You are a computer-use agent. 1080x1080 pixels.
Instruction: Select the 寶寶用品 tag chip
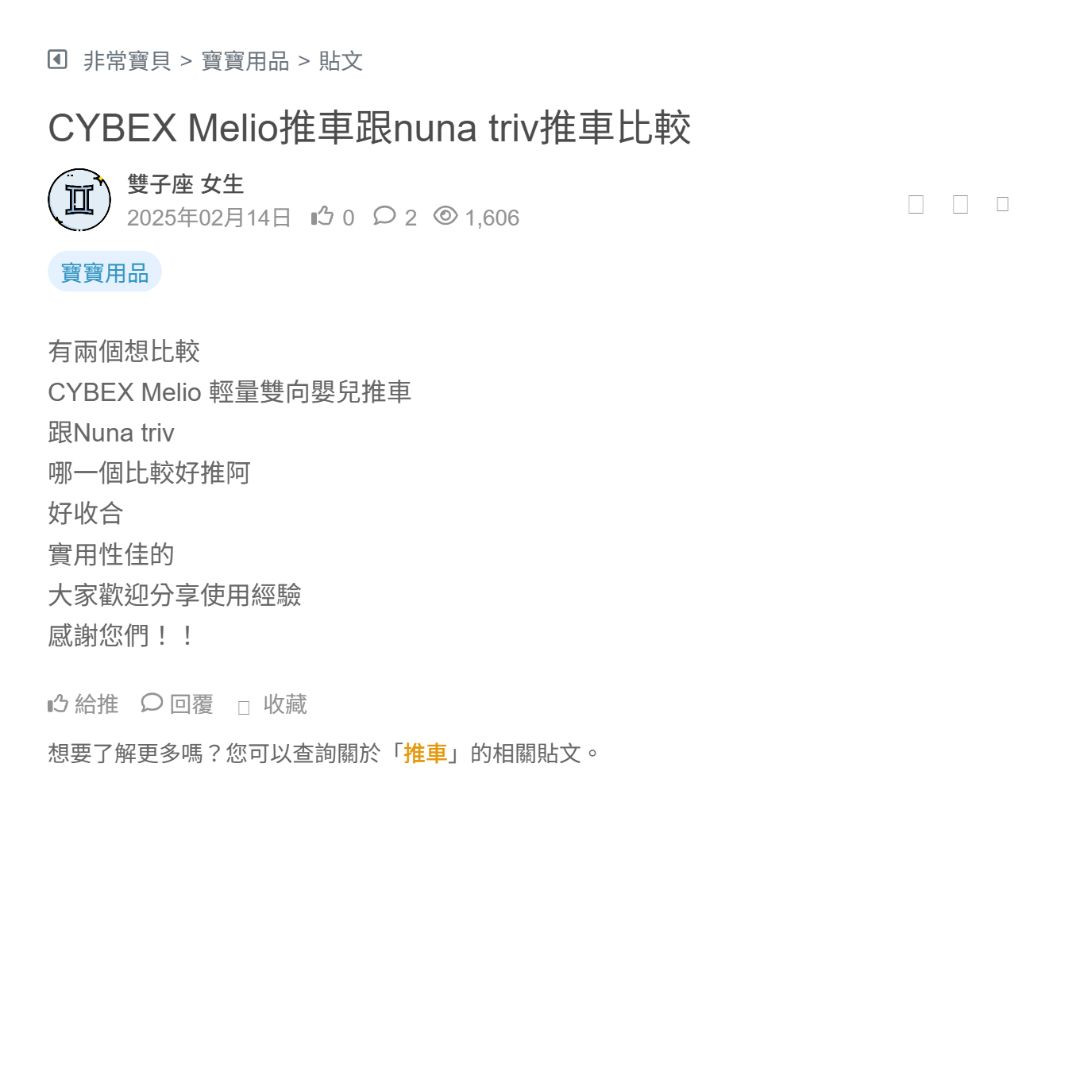click(104, 272)
